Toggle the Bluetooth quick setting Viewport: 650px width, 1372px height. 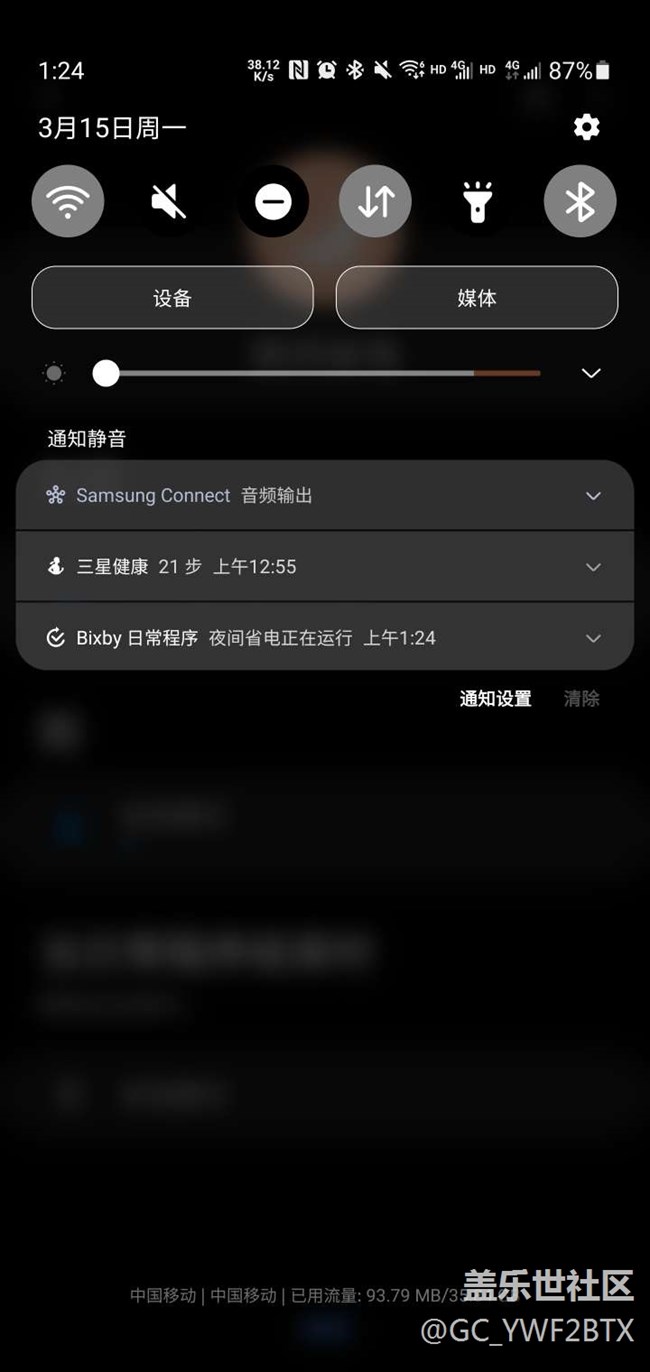pos(580,202)
